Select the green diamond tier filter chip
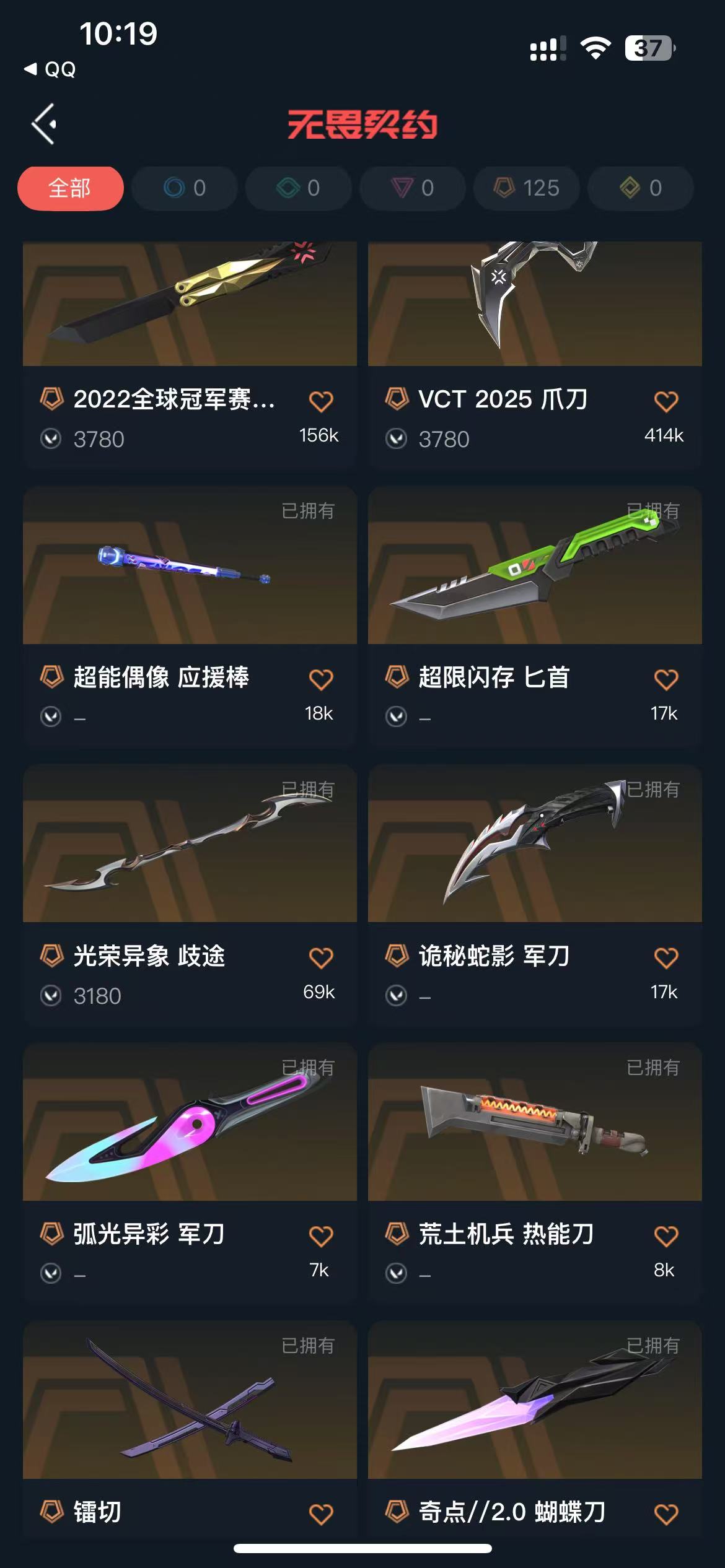 [298, 188]
